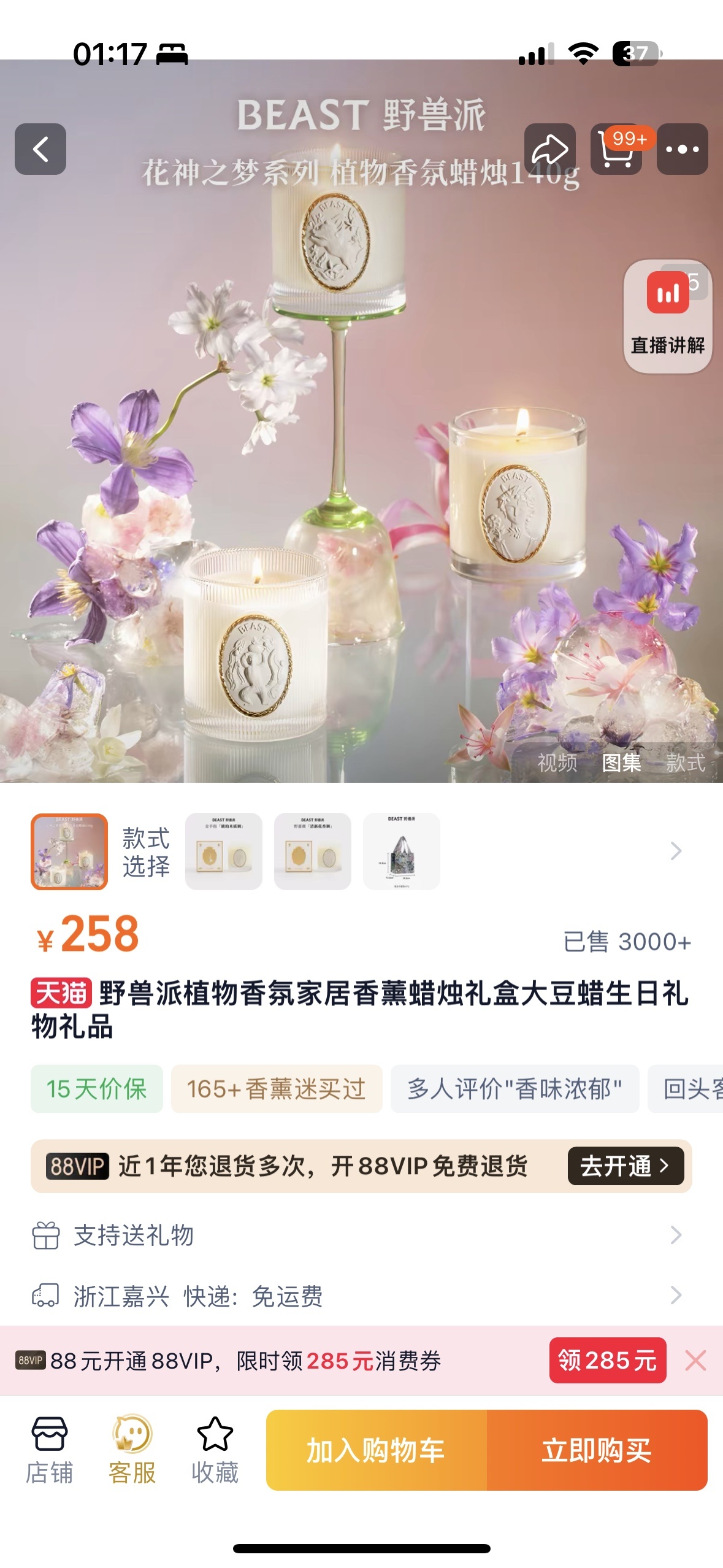Contact 客服 customer service
This screenshot has height=1568, width=723.
click(x=132, y=1450)
